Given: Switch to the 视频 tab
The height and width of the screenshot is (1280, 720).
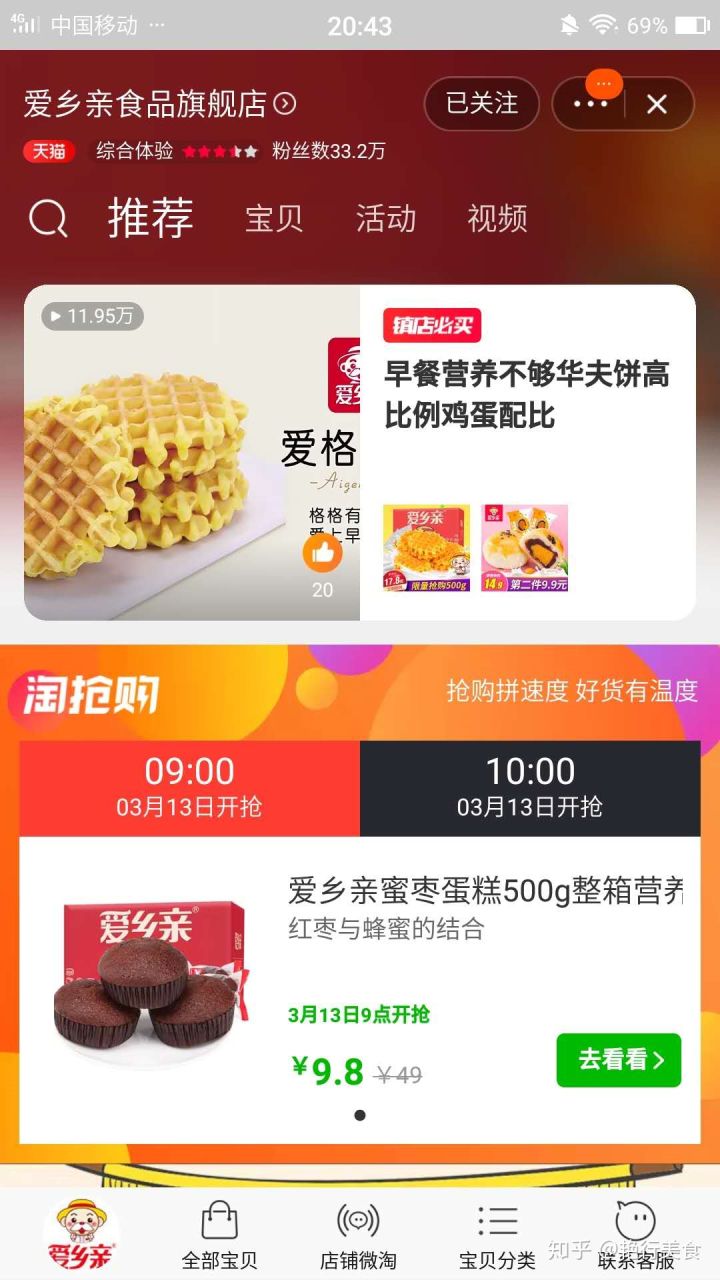Looking at the screenshot, I should click(496, 218).
